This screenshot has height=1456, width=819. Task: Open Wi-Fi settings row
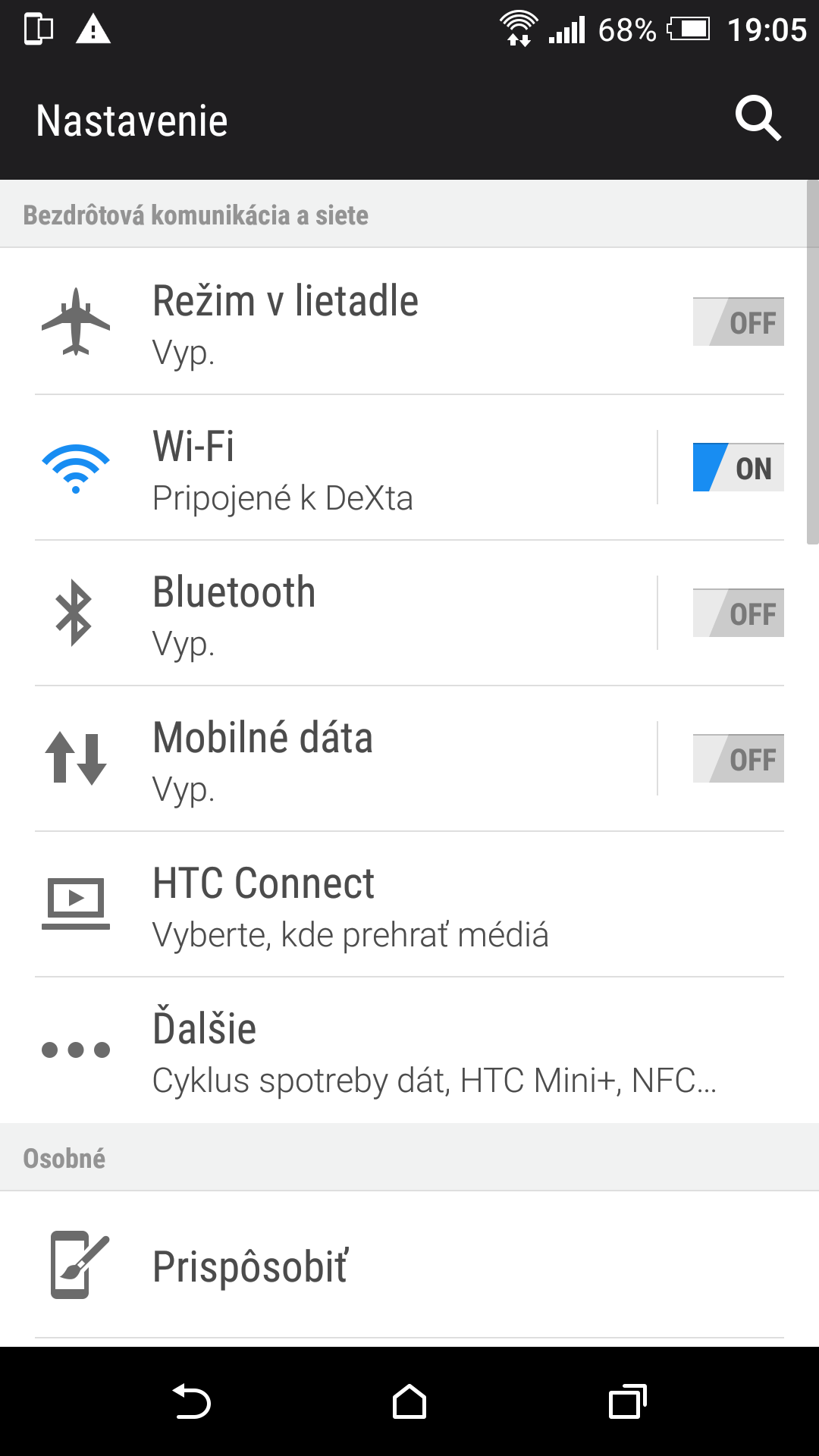(341, 468)
